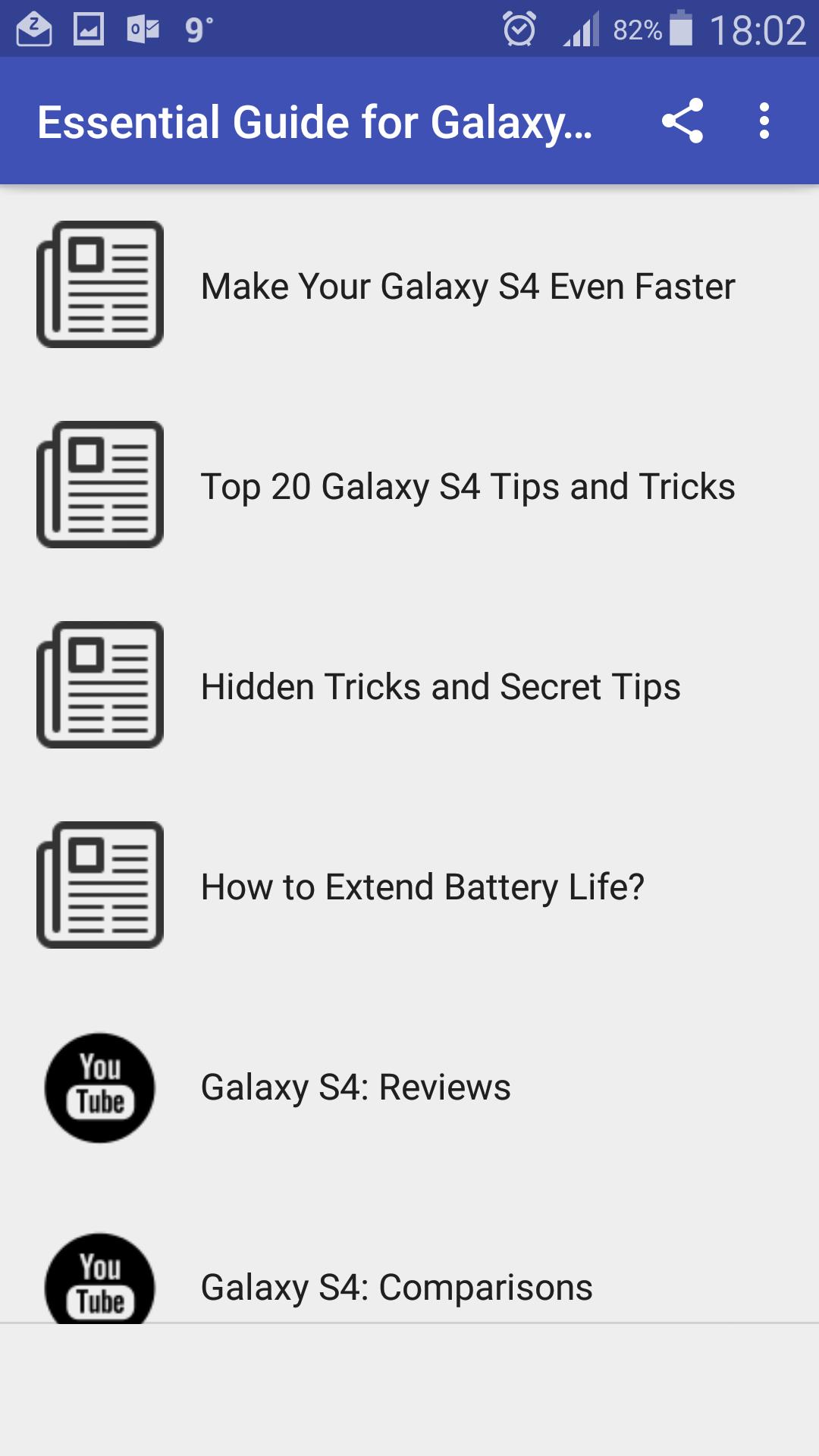Select the 'Hidden Tricks and Secret Tips' entry
Screen dimensions: 819x1456
441,686
